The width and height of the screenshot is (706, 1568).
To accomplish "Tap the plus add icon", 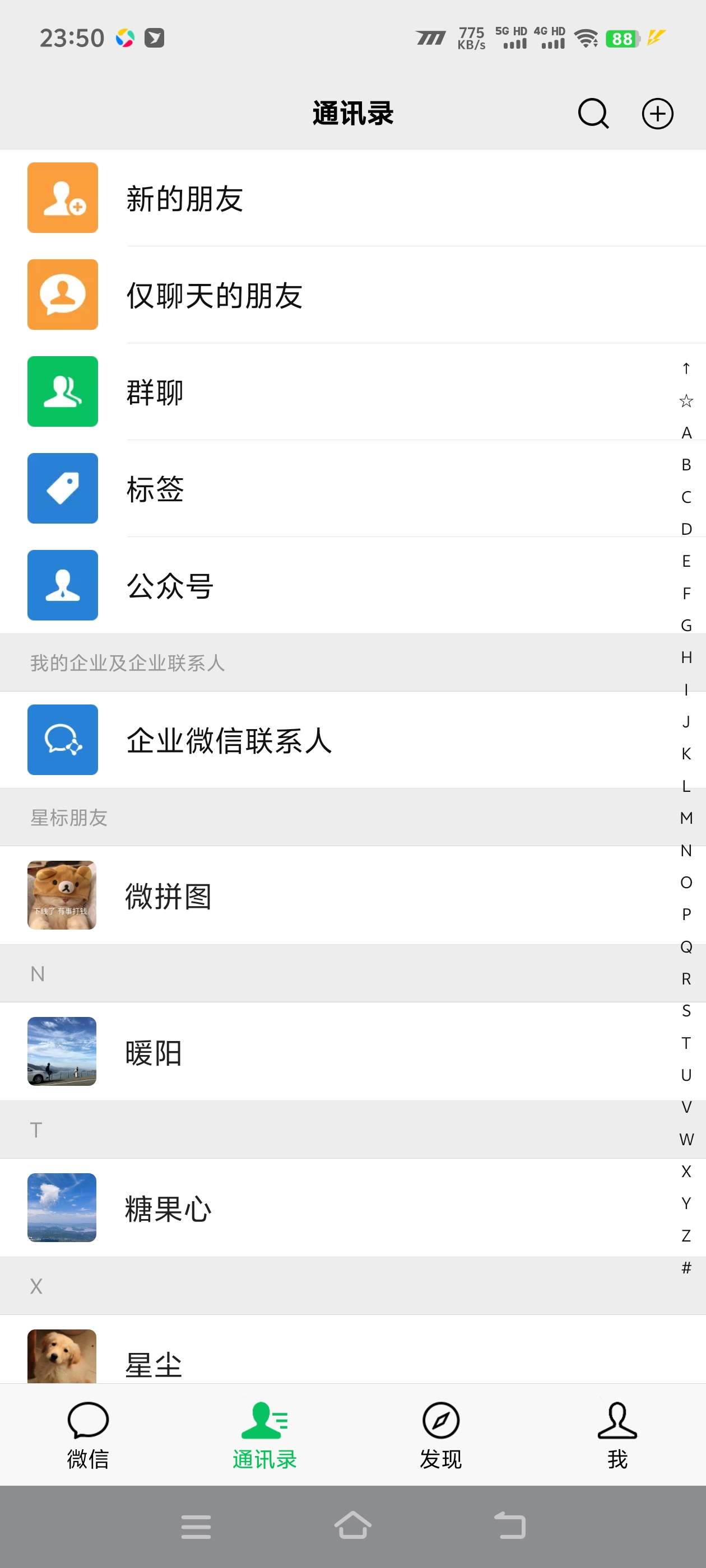I will coord(657,113).
